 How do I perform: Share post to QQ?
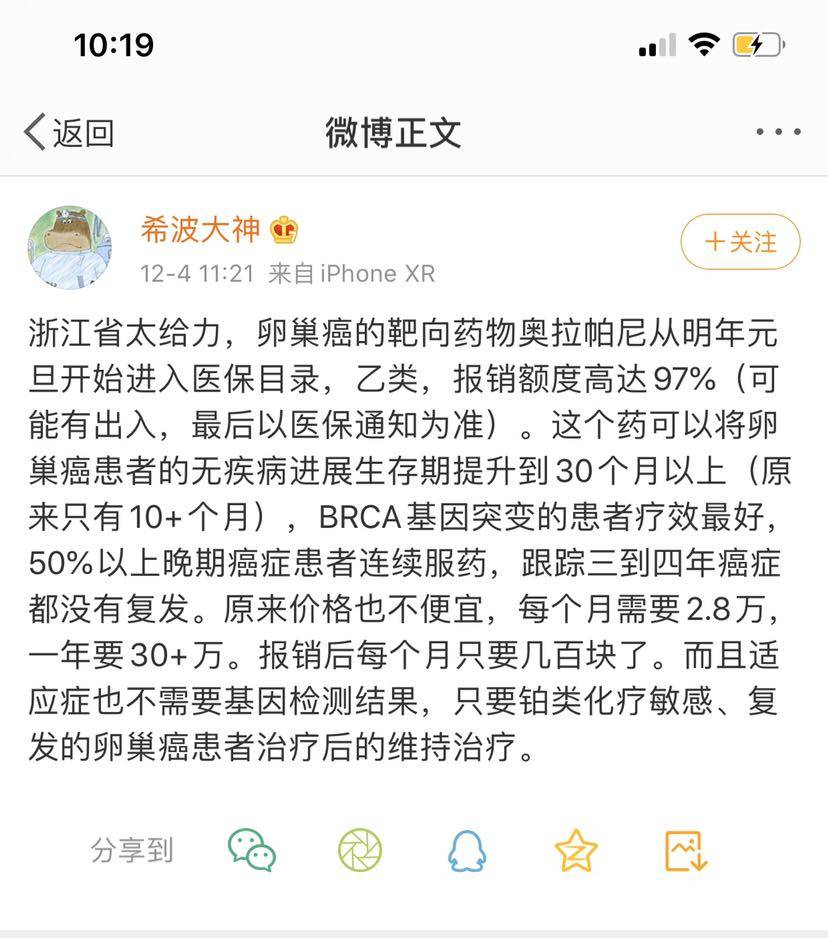coord(467,851)
